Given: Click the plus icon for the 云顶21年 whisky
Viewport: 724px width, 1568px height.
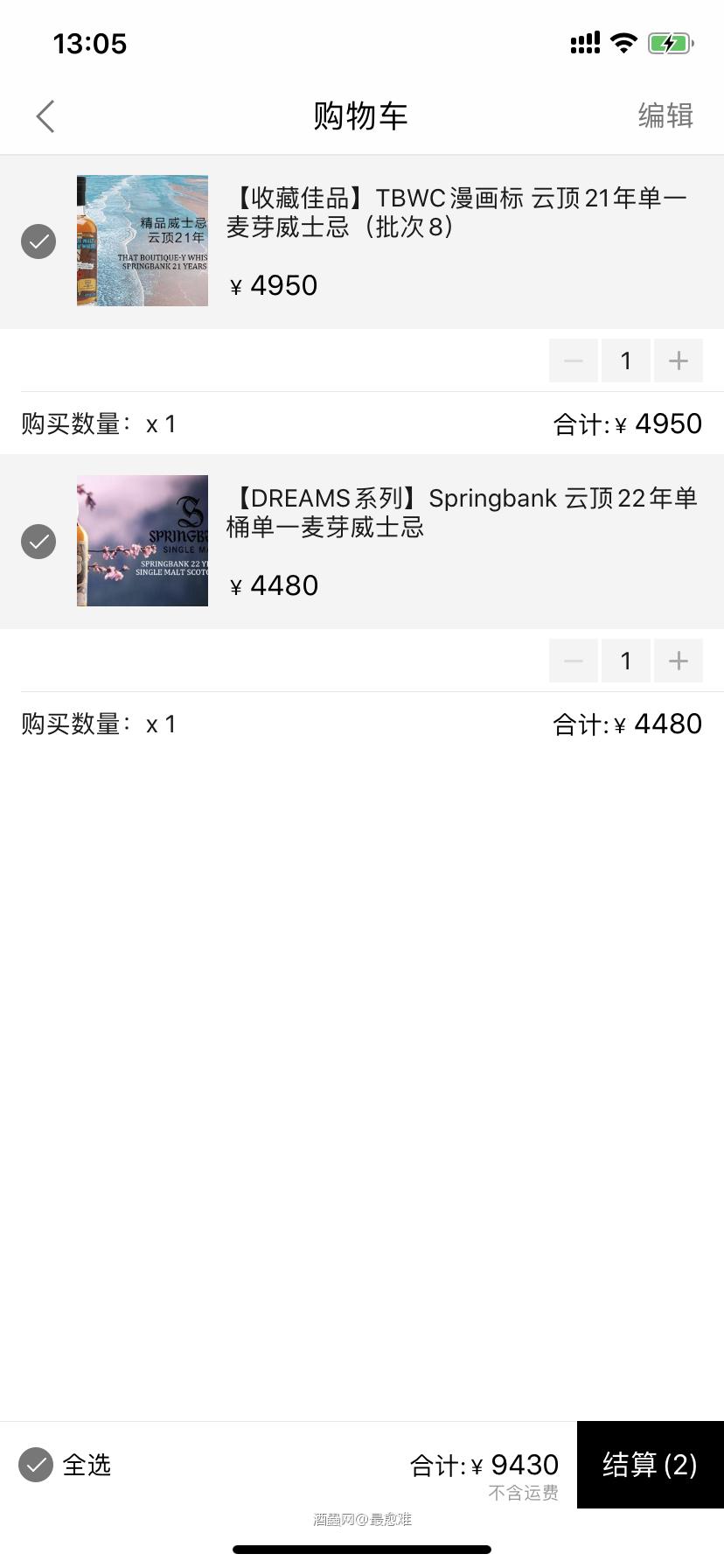Looking at the screenshot, I should (x=679, y=360).
